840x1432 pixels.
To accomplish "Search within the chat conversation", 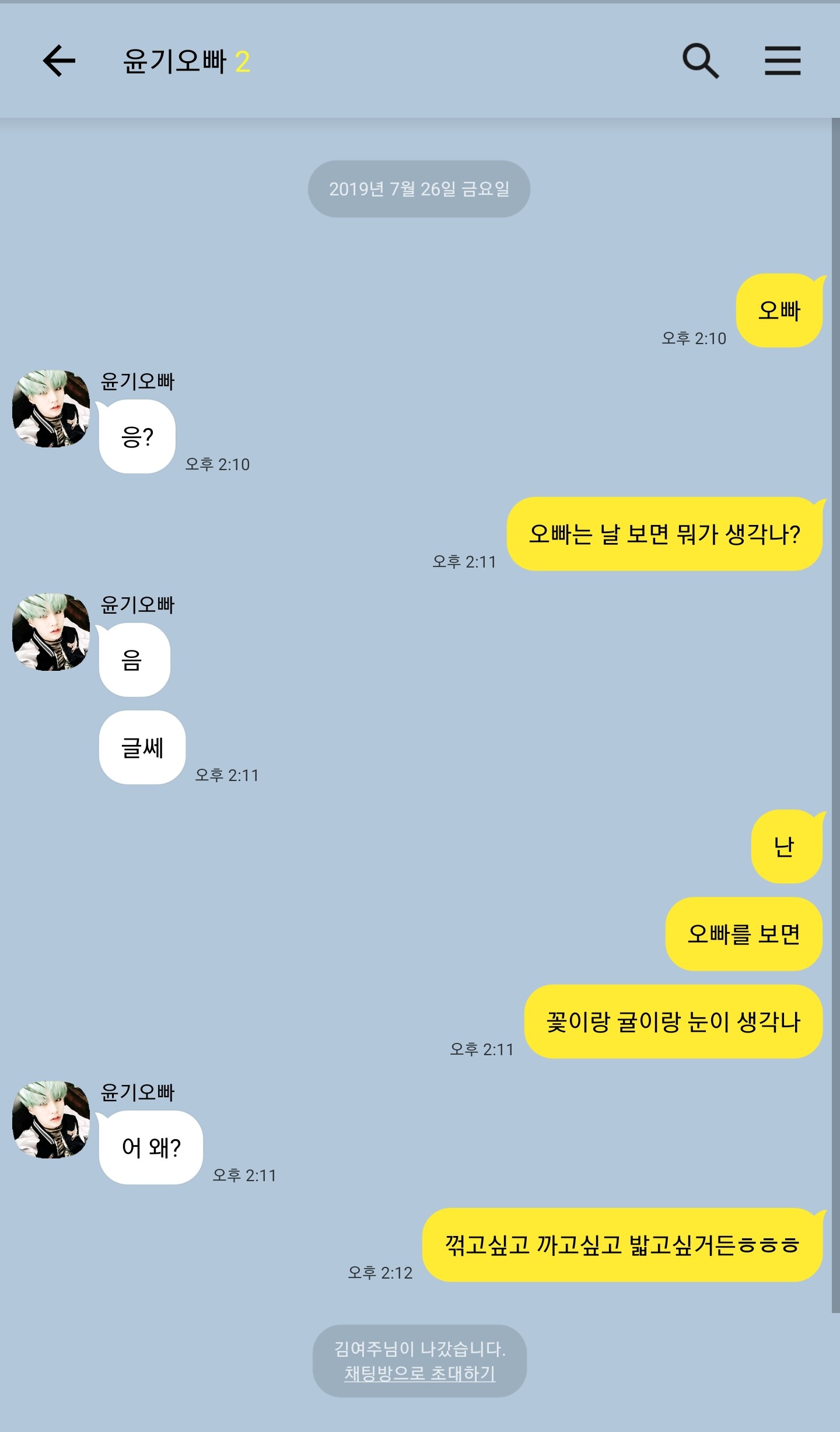I will pyautogui.click(x=701, y=61).
